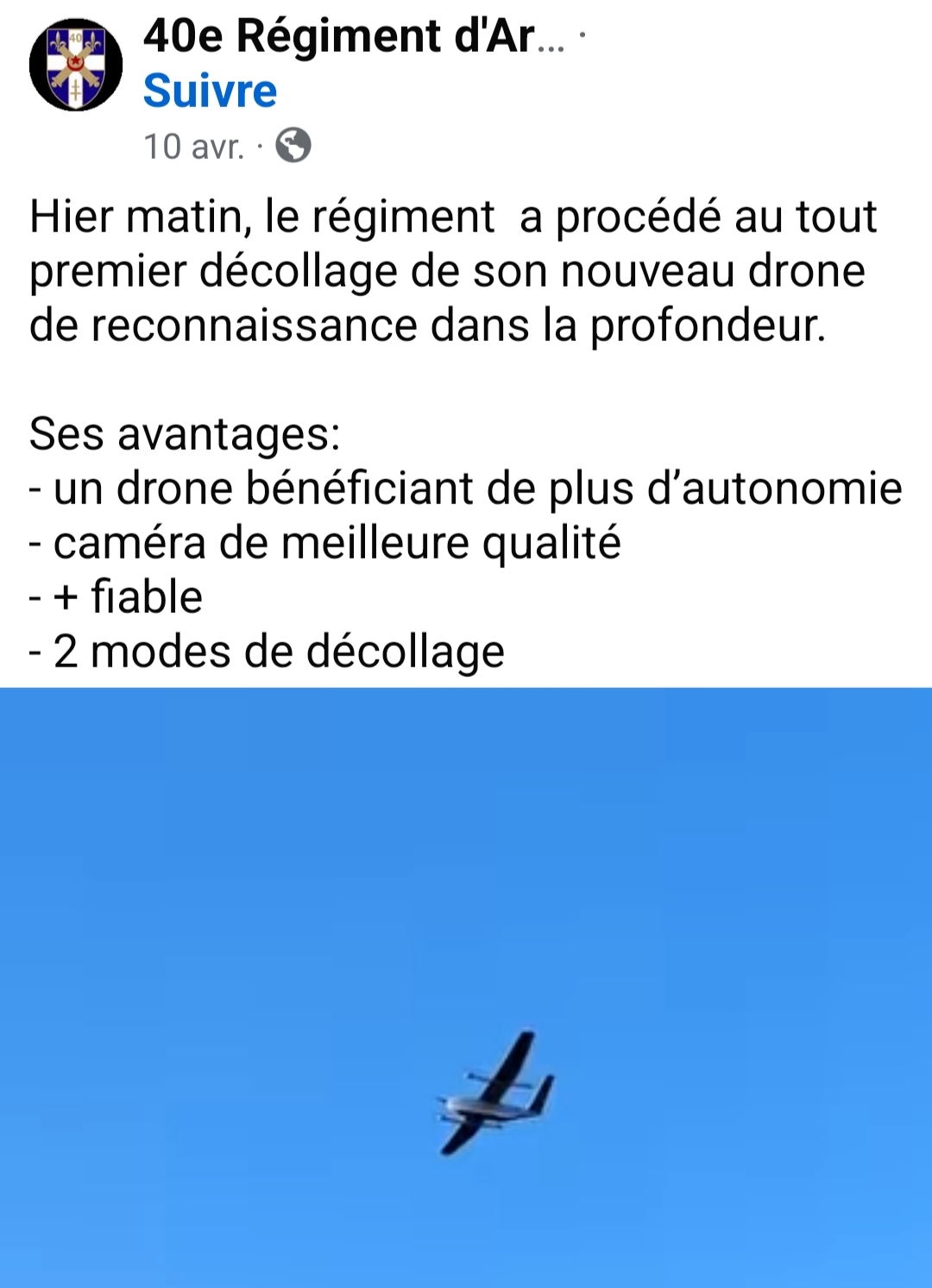Open the 40e Régiment profile picture

76,65
